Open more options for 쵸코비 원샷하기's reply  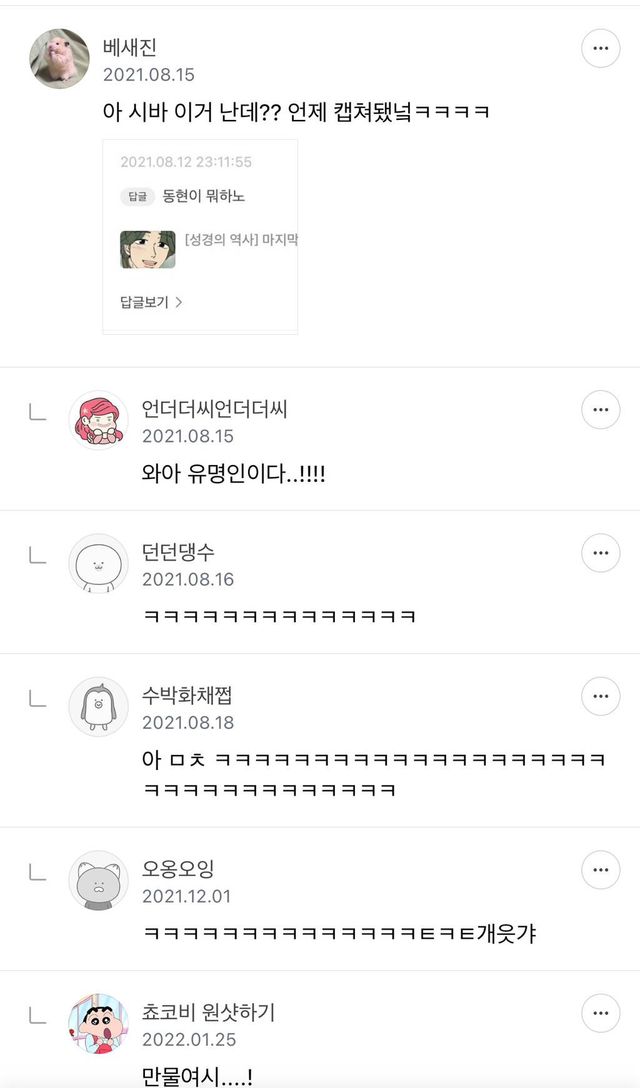[600, 1013]
